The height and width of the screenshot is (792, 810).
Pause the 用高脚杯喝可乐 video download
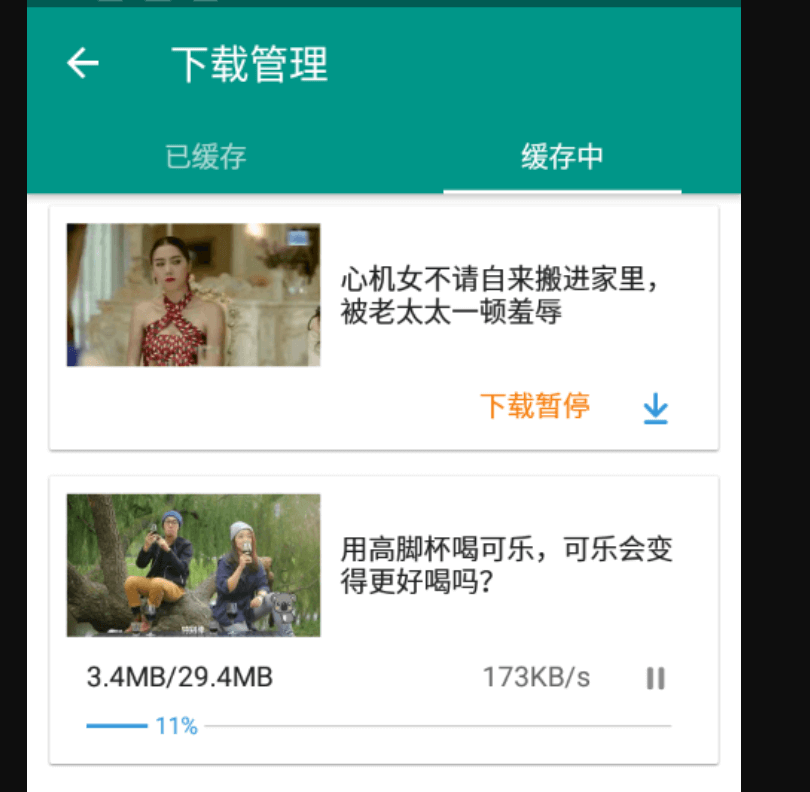(655, 679)
